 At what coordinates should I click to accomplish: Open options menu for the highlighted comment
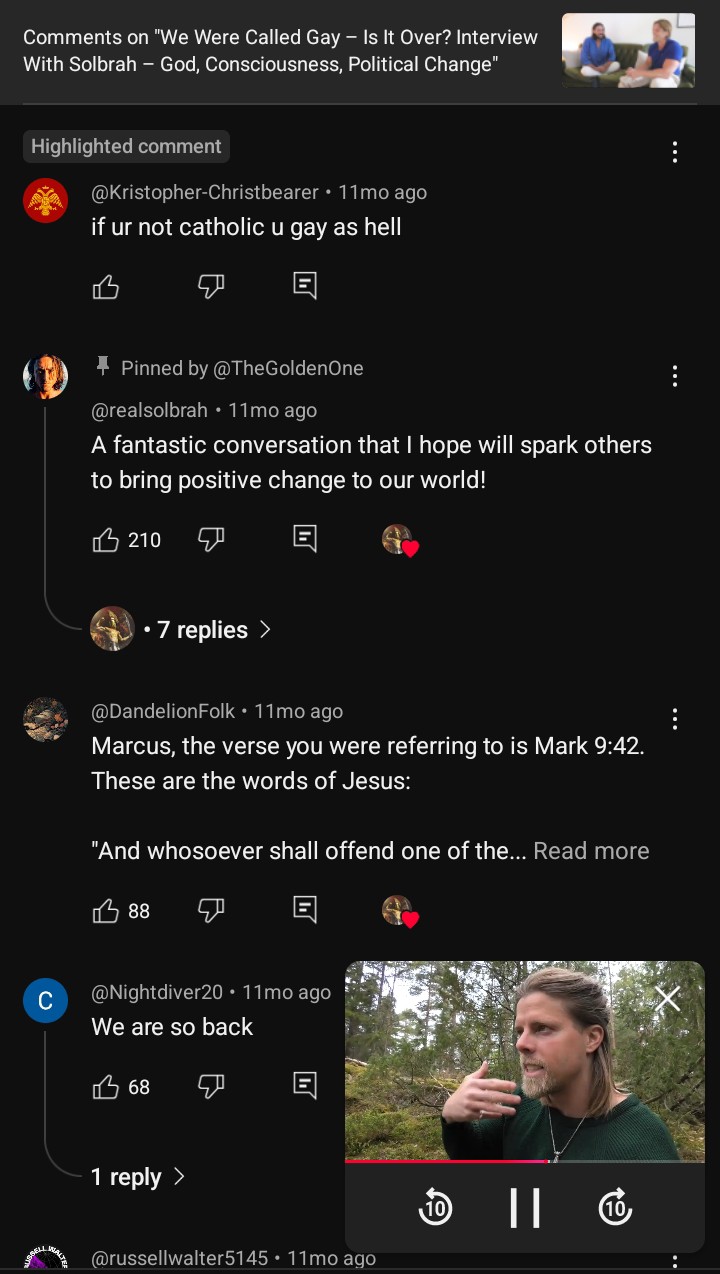[675, 152]
